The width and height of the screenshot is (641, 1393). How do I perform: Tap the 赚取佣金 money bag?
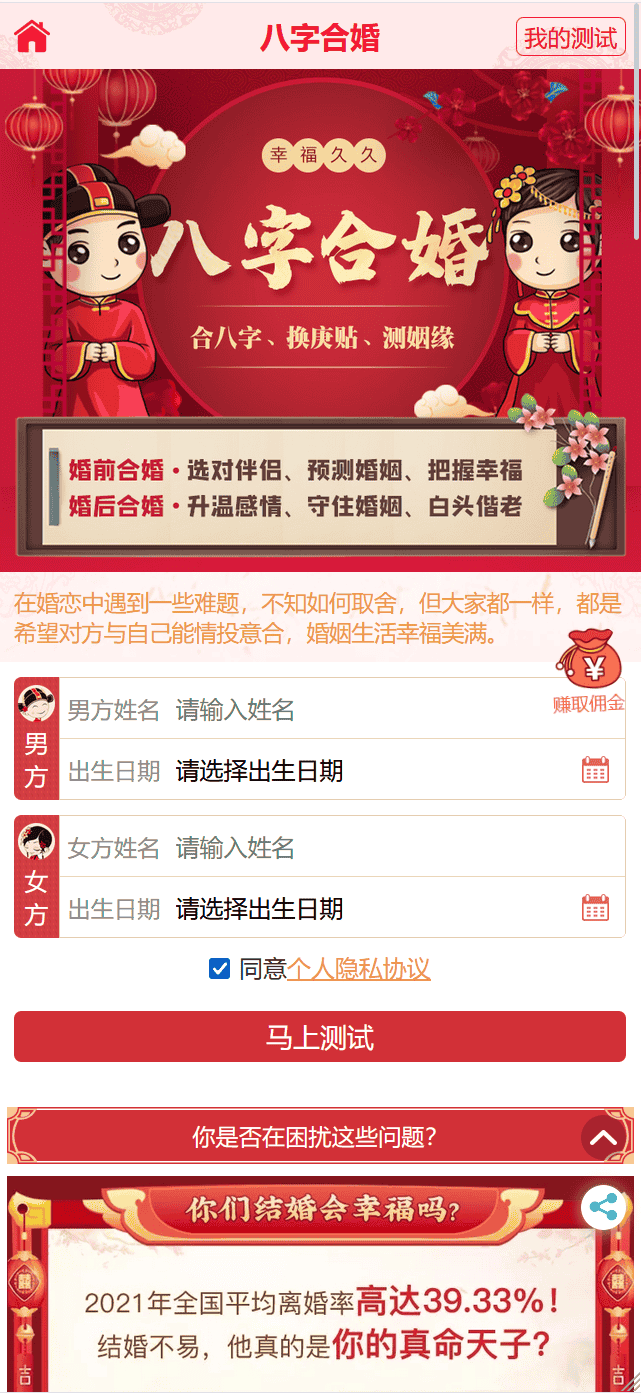click(590, 667)
